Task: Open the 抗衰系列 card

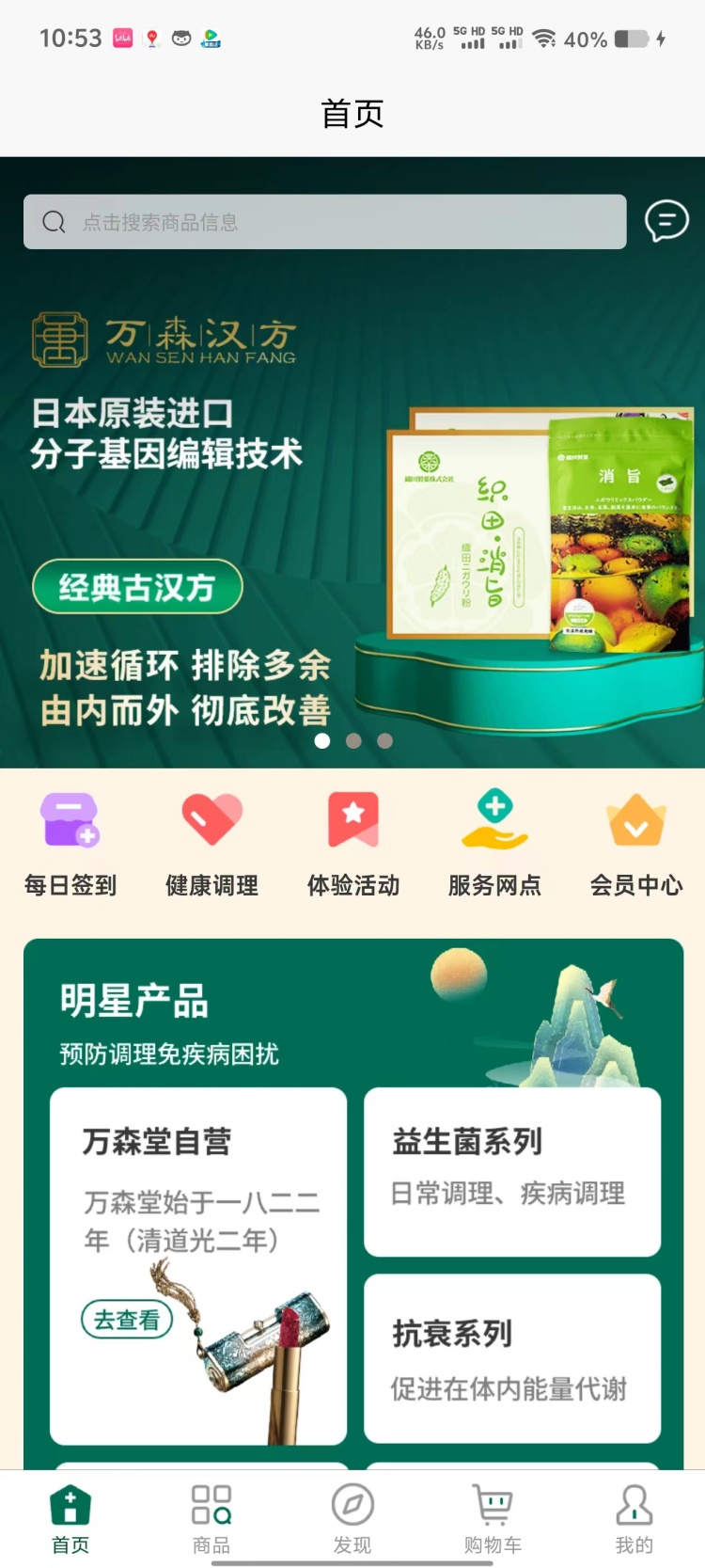Action: 512,1358
